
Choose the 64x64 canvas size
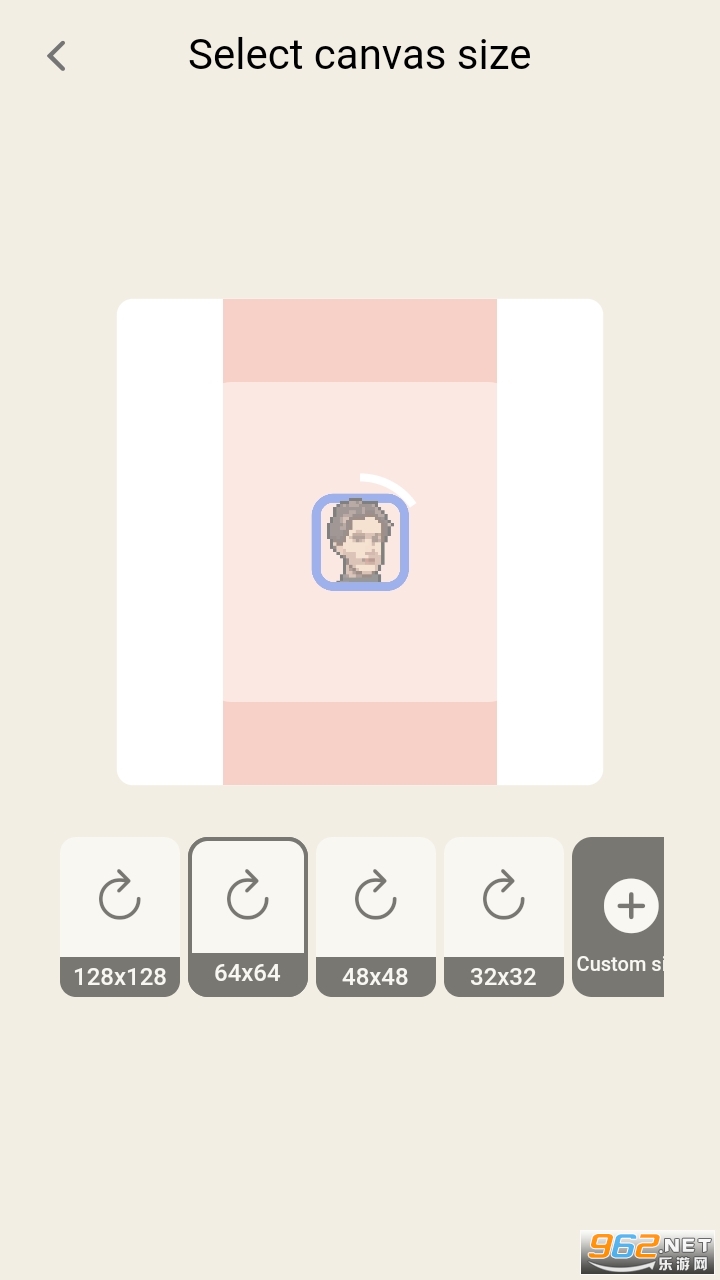tap(248, 917)
